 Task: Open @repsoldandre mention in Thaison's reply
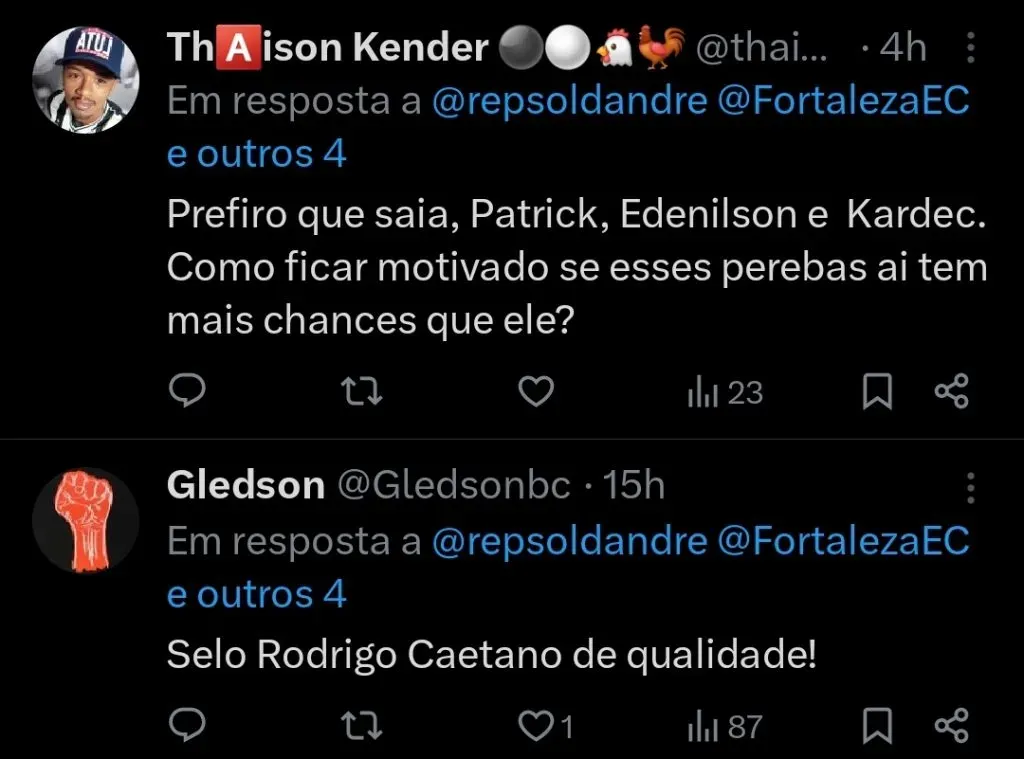569,102
